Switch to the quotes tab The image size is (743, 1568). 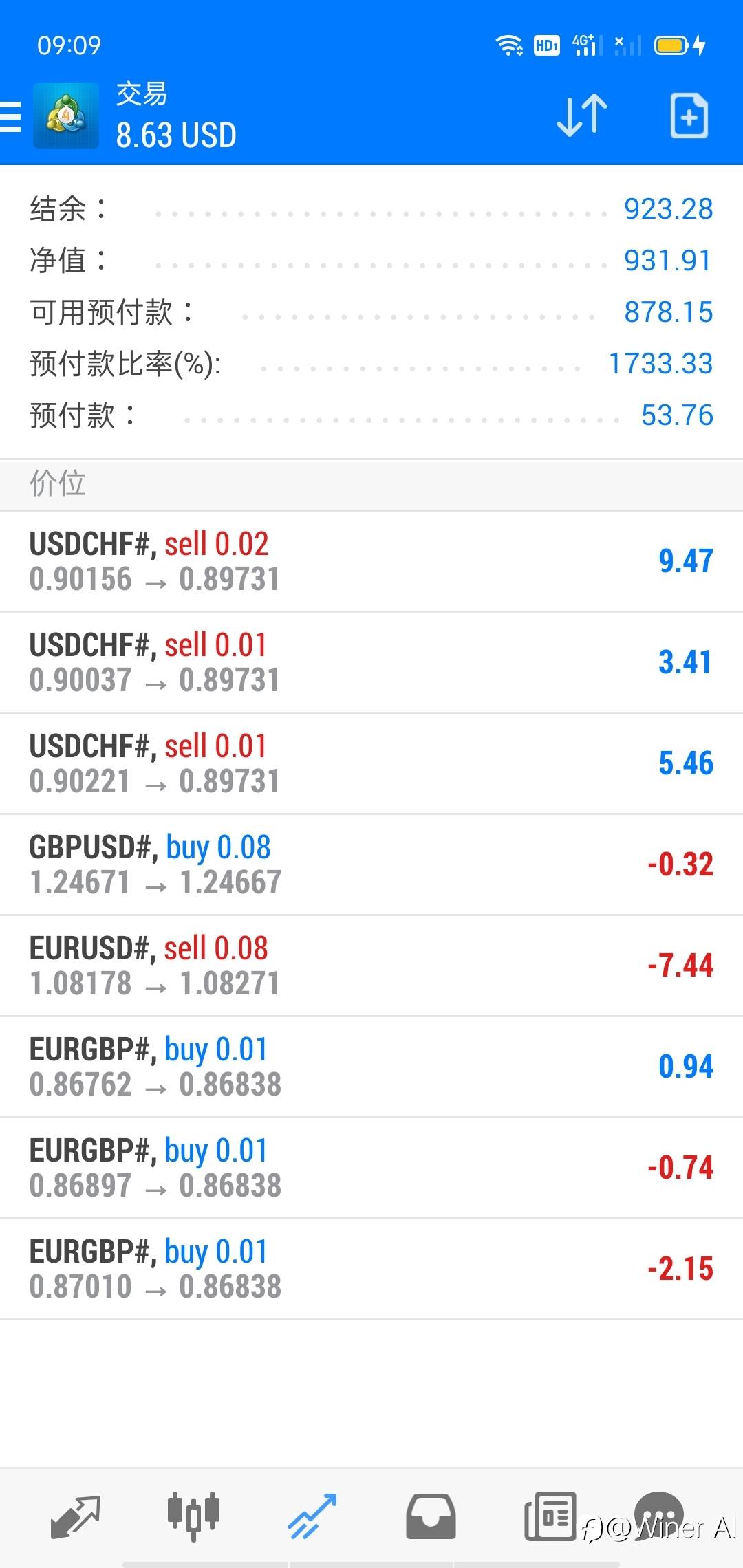(76, 1516)
